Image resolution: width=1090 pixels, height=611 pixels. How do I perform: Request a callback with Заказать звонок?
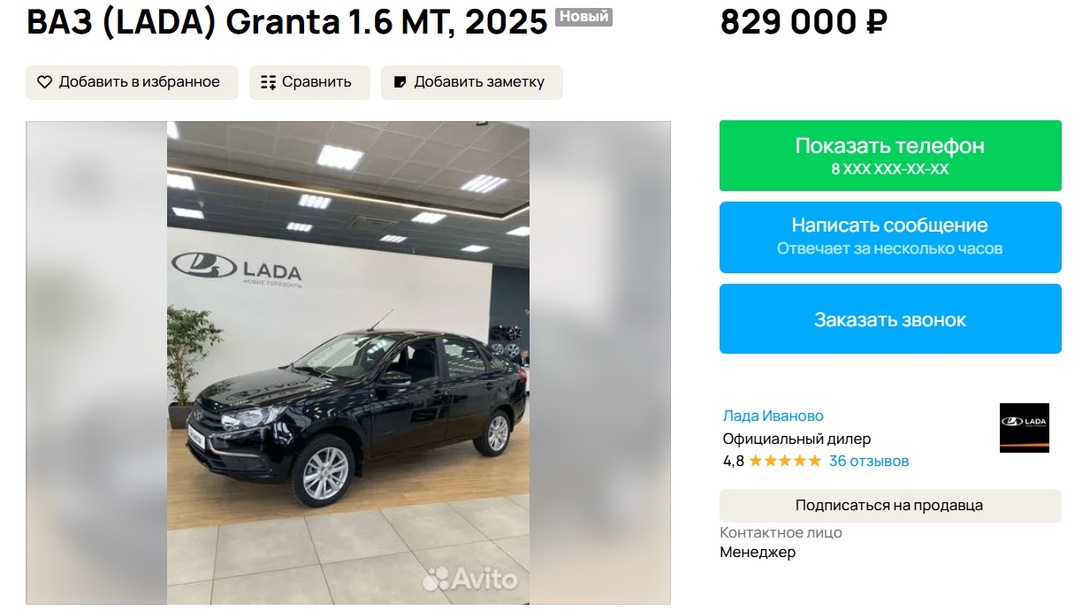pyautogui.click(x=889, y=320)
